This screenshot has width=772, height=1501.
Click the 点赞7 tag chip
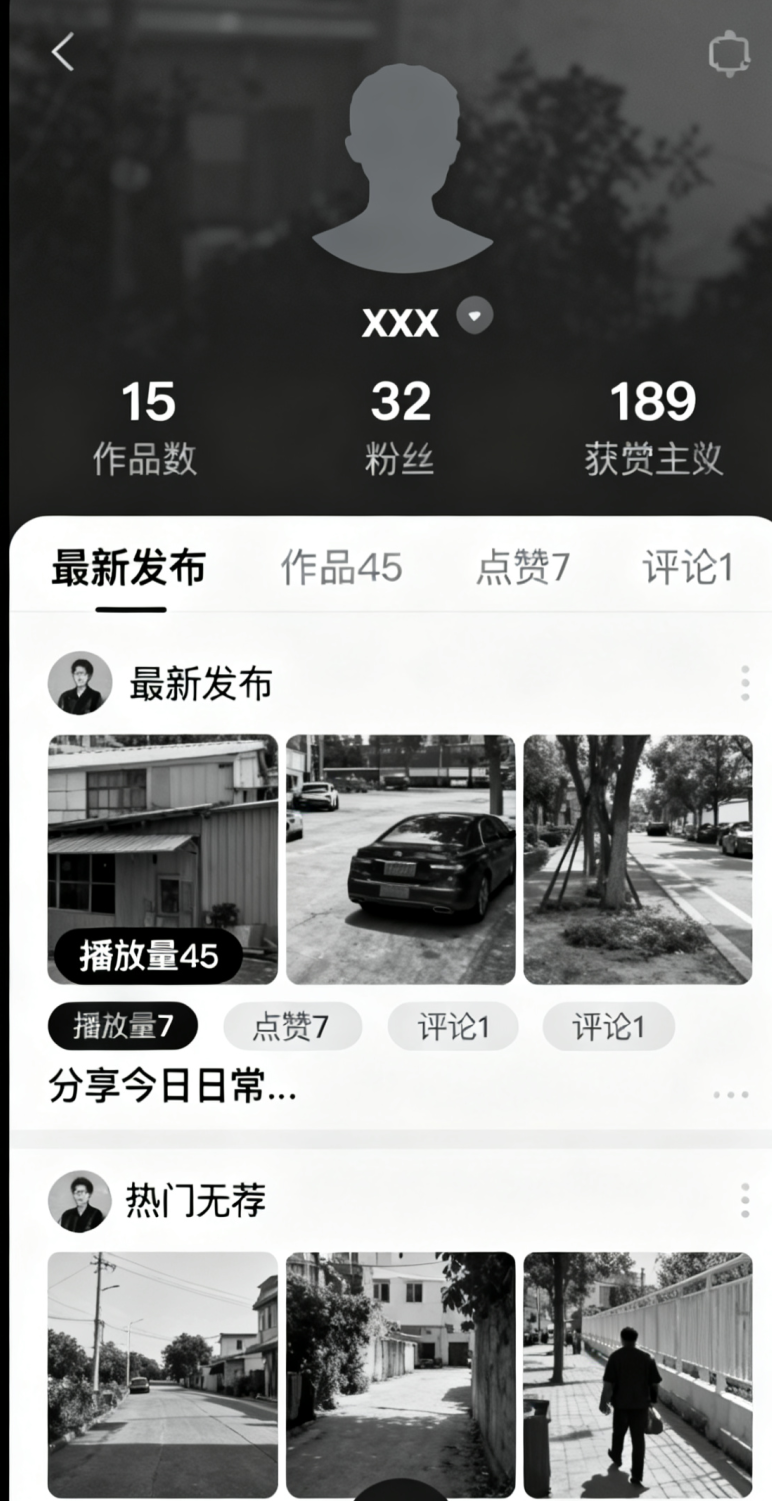point(292,1025)
